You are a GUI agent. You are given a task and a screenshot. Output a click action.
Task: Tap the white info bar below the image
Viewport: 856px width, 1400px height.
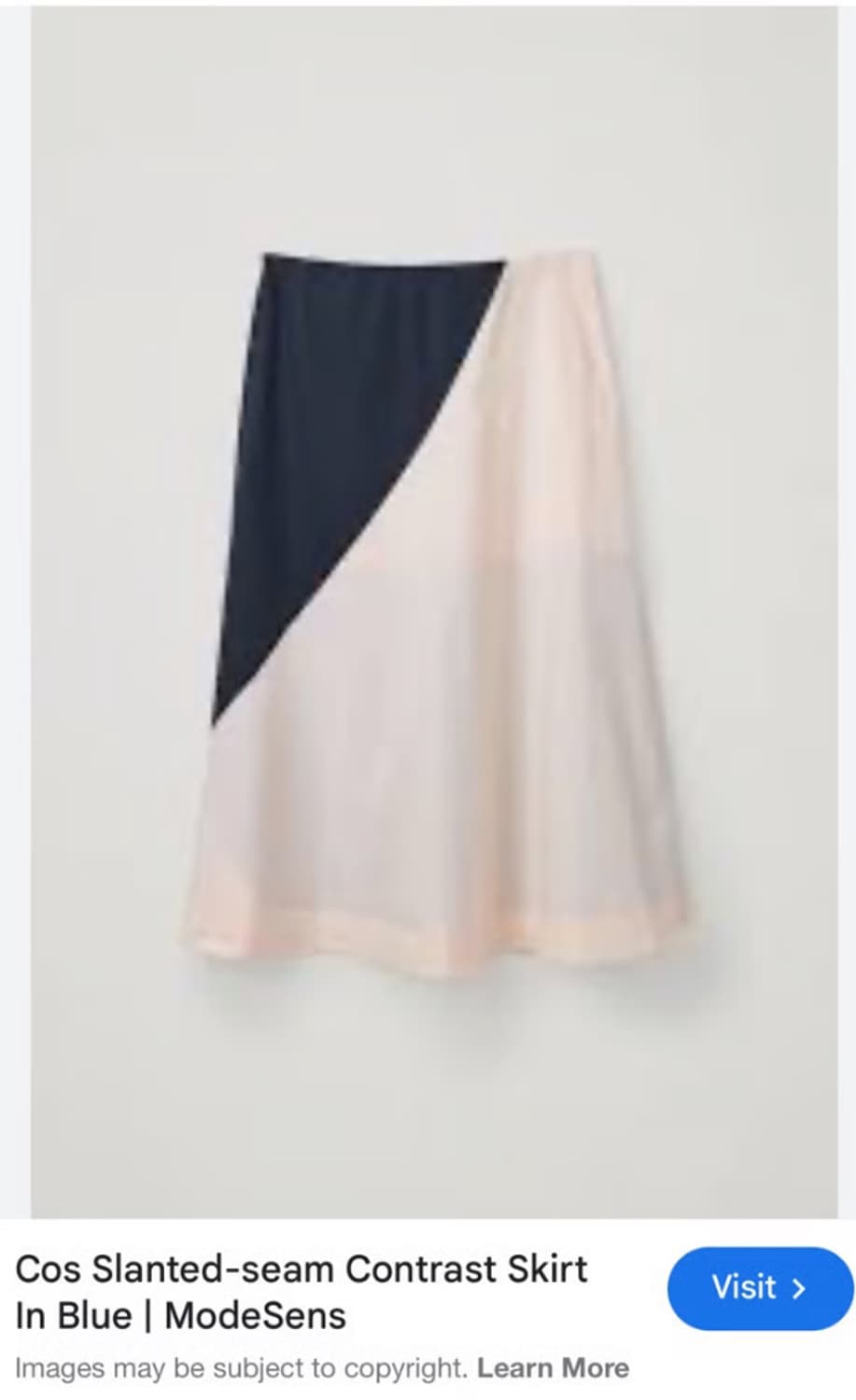tap(428, 1307)
